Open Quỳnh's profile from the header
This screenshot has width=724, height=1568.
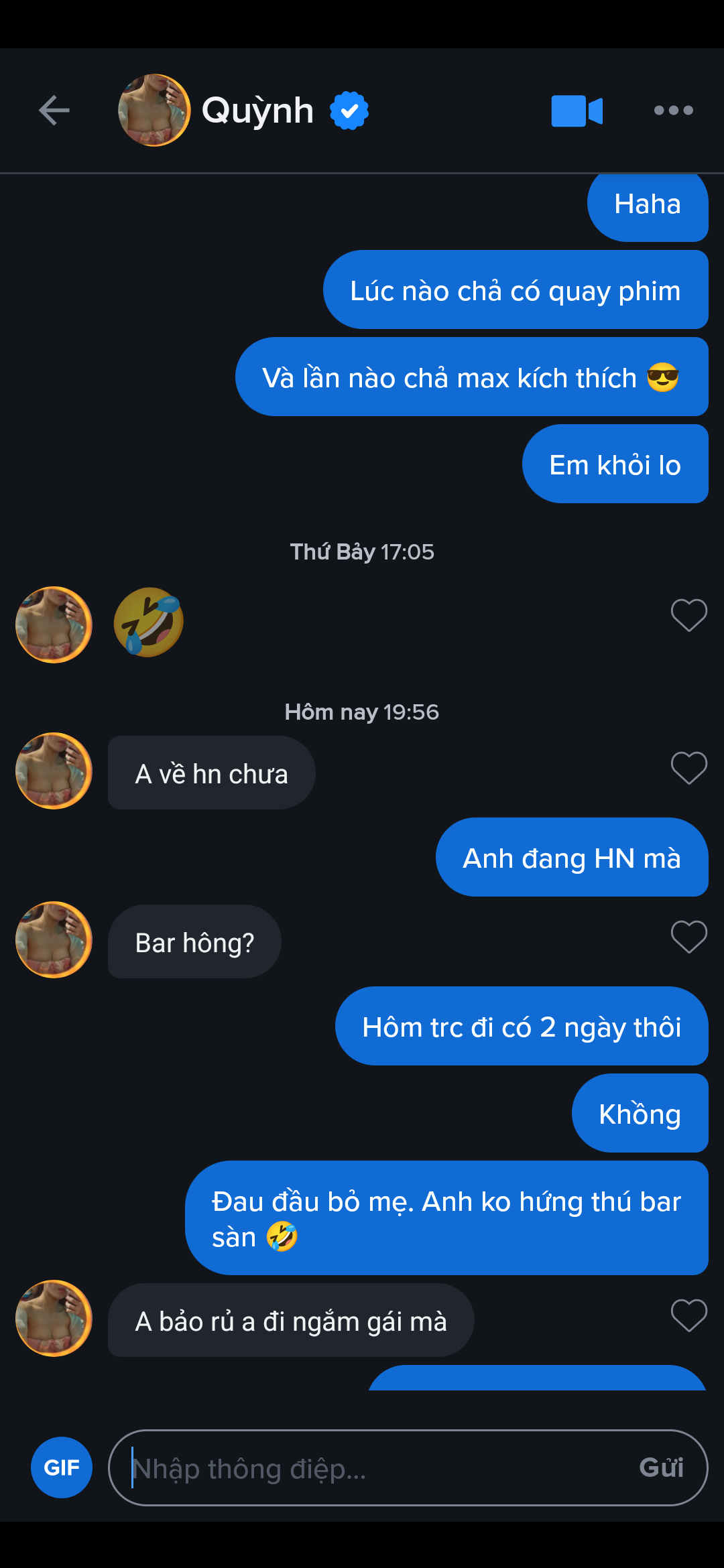tap(155, 111)
